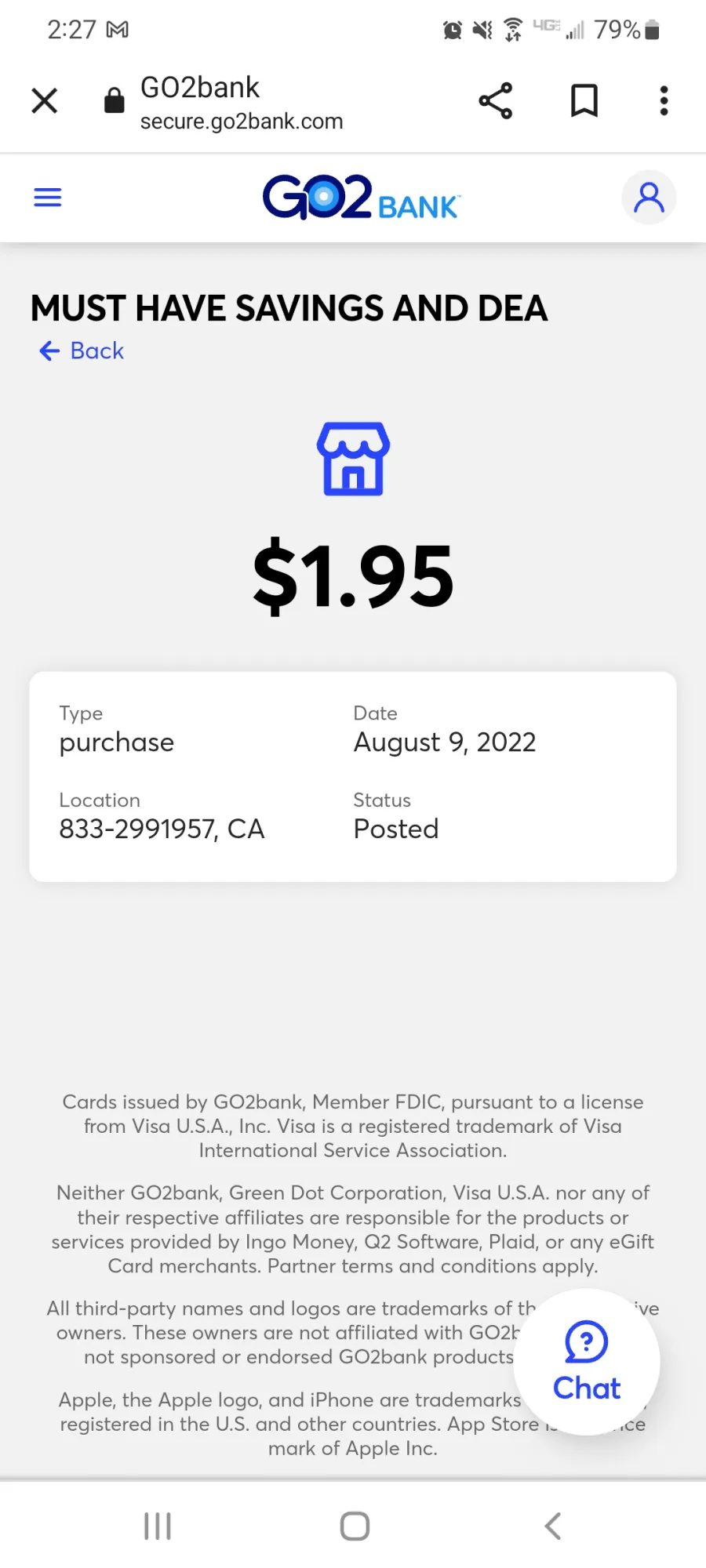
Task: Go to the phone home screen
Action: [x=355, y=1526]
